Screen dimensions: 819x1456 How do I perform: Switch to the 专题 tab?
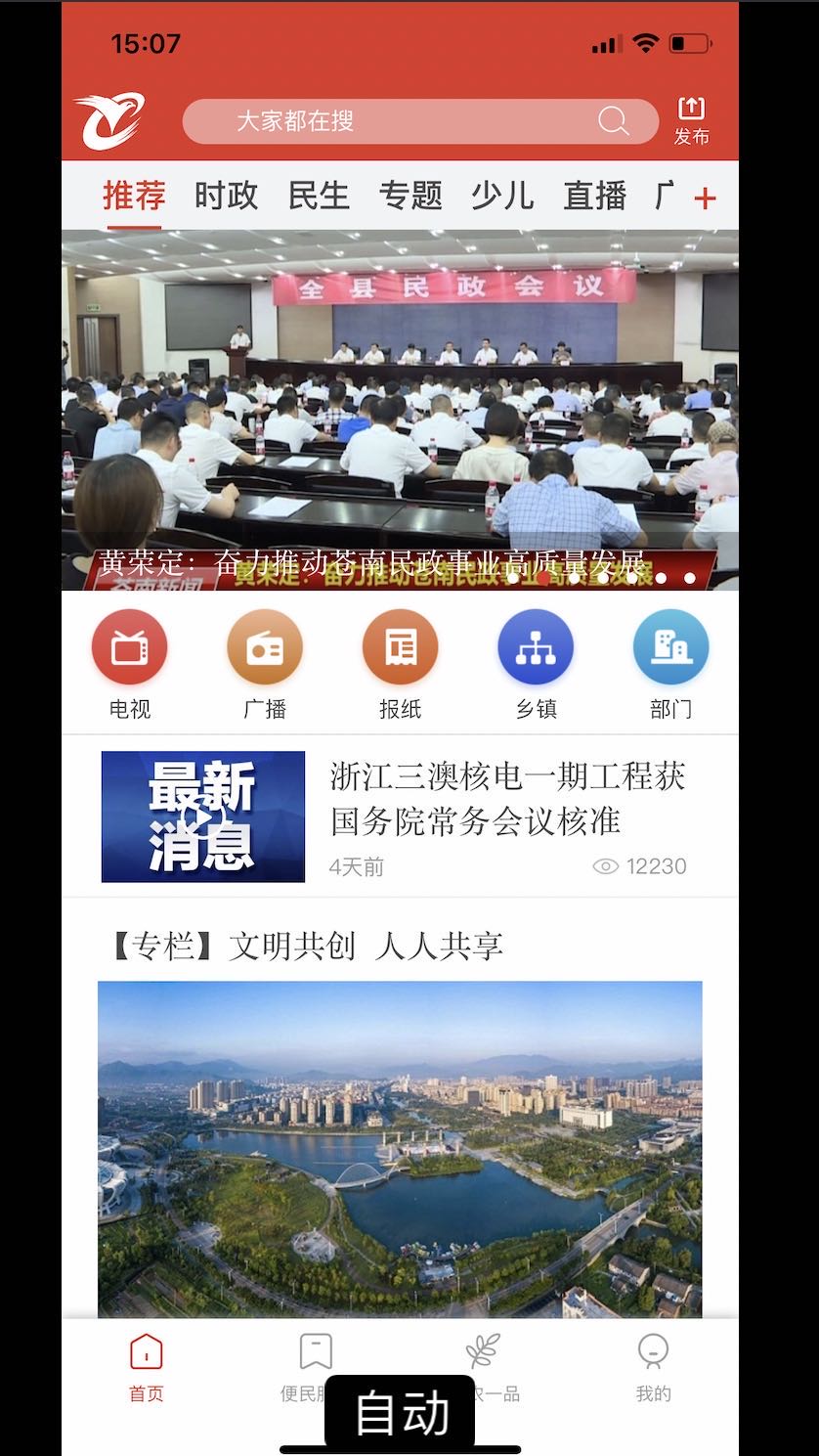pyautogui.click(x=409, y=196)
